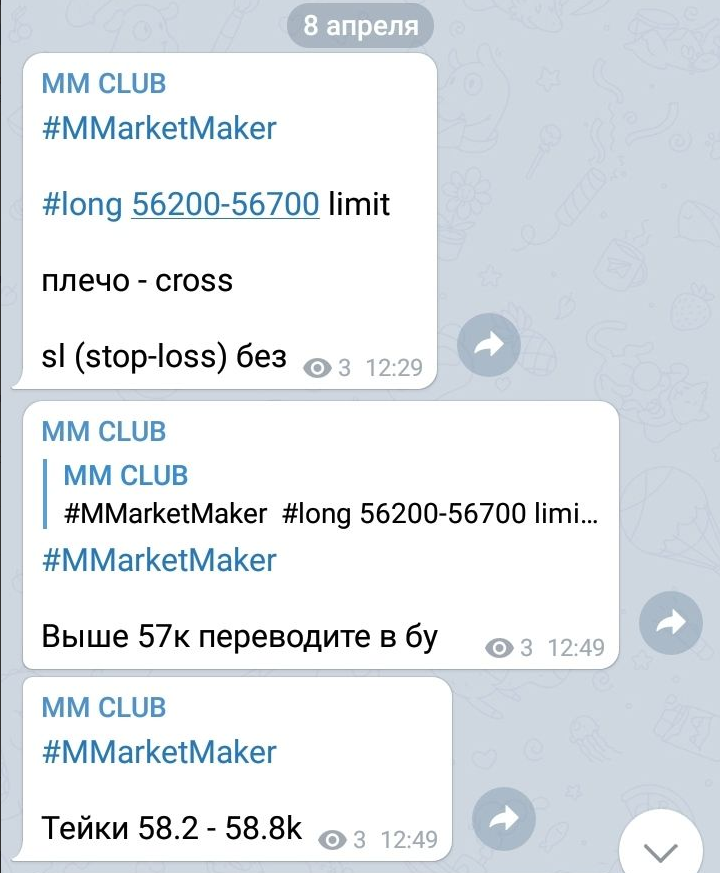The width and height of the screenshot is (720, 873).
Task: Open the #long hashtag
Action: click(83, 205)
